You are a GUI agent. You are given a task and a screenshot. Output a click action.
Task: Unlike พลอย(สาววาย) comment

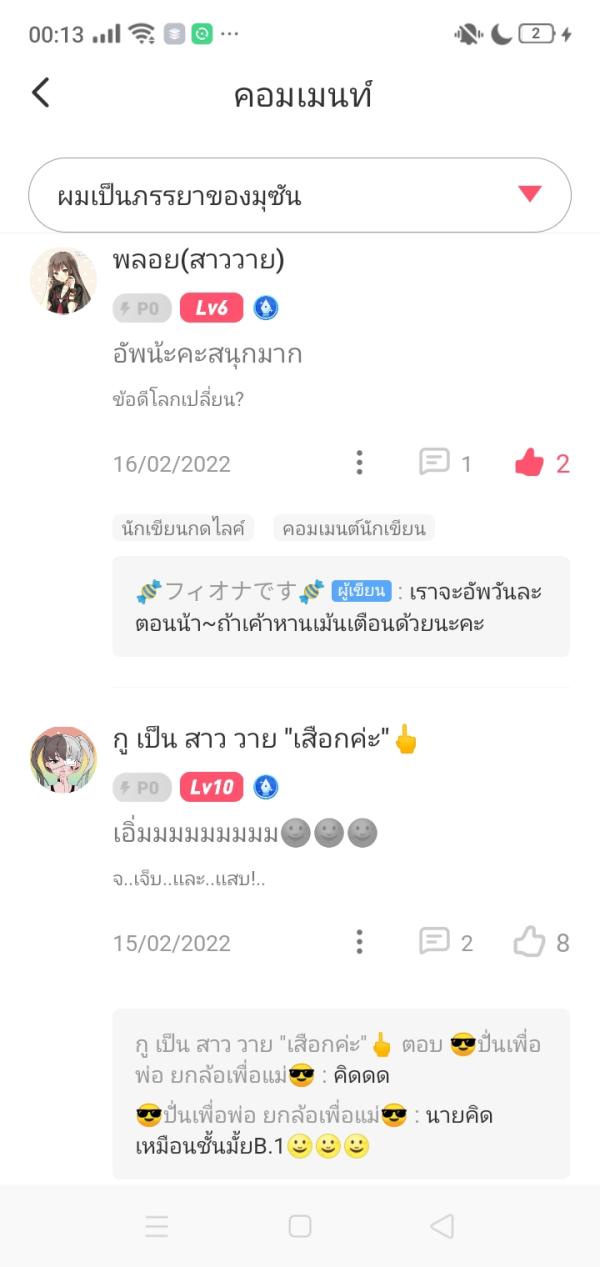coord(530,463)
